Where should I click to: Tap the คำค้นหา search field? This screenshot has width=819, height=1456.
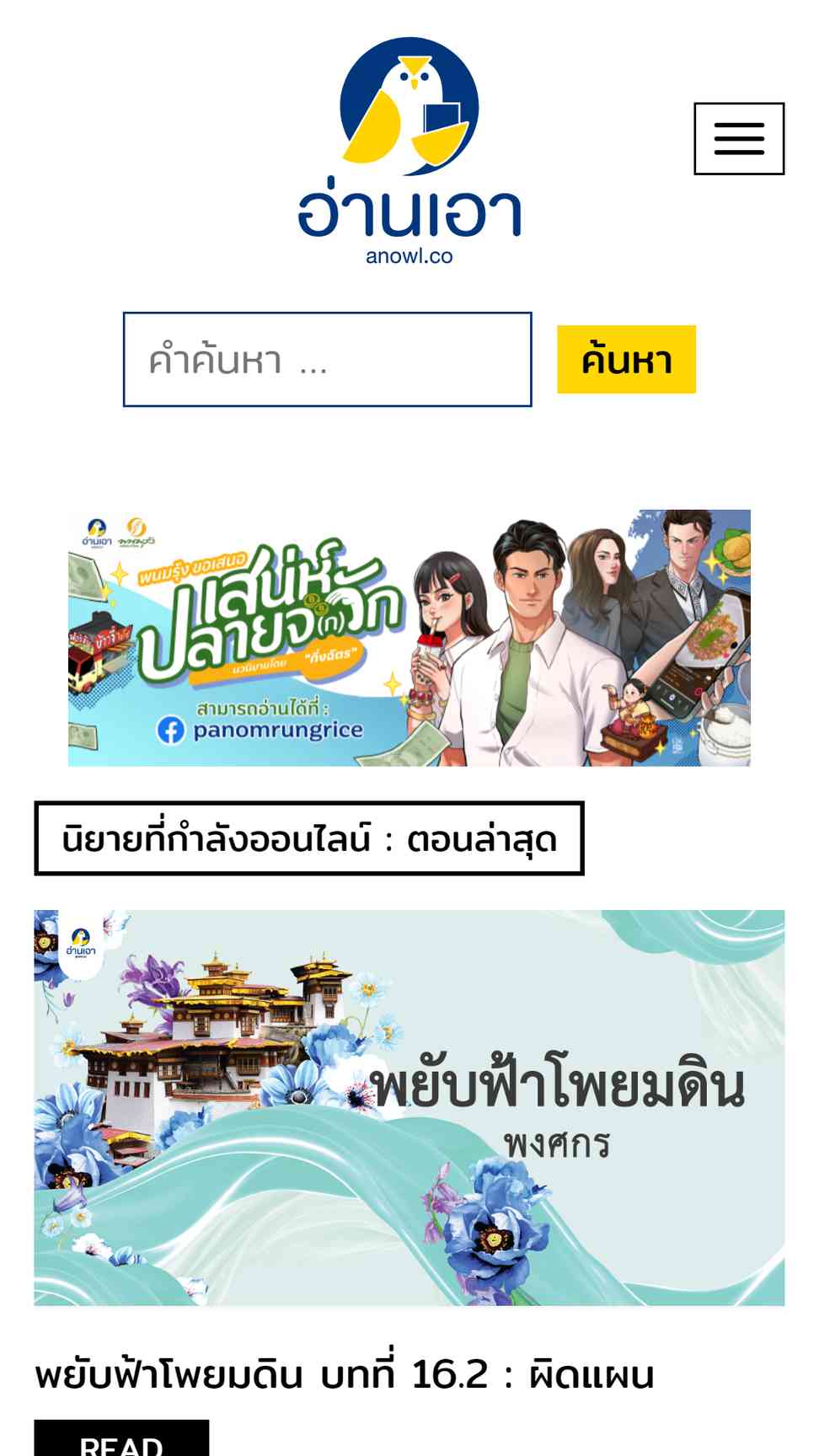tap(327, 360)
